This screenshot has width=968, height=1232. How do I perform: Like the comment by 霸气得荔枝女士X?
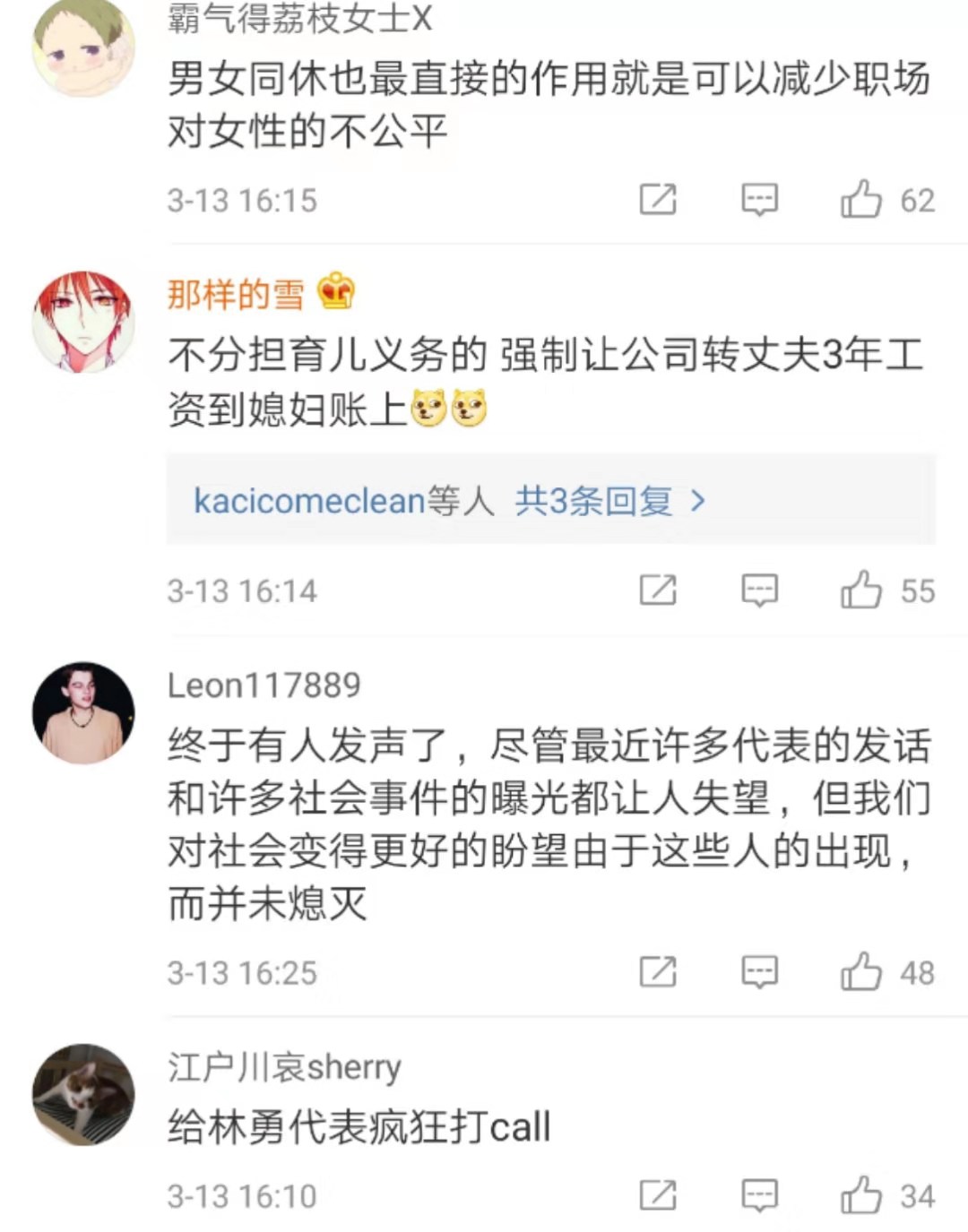(860, 199)
